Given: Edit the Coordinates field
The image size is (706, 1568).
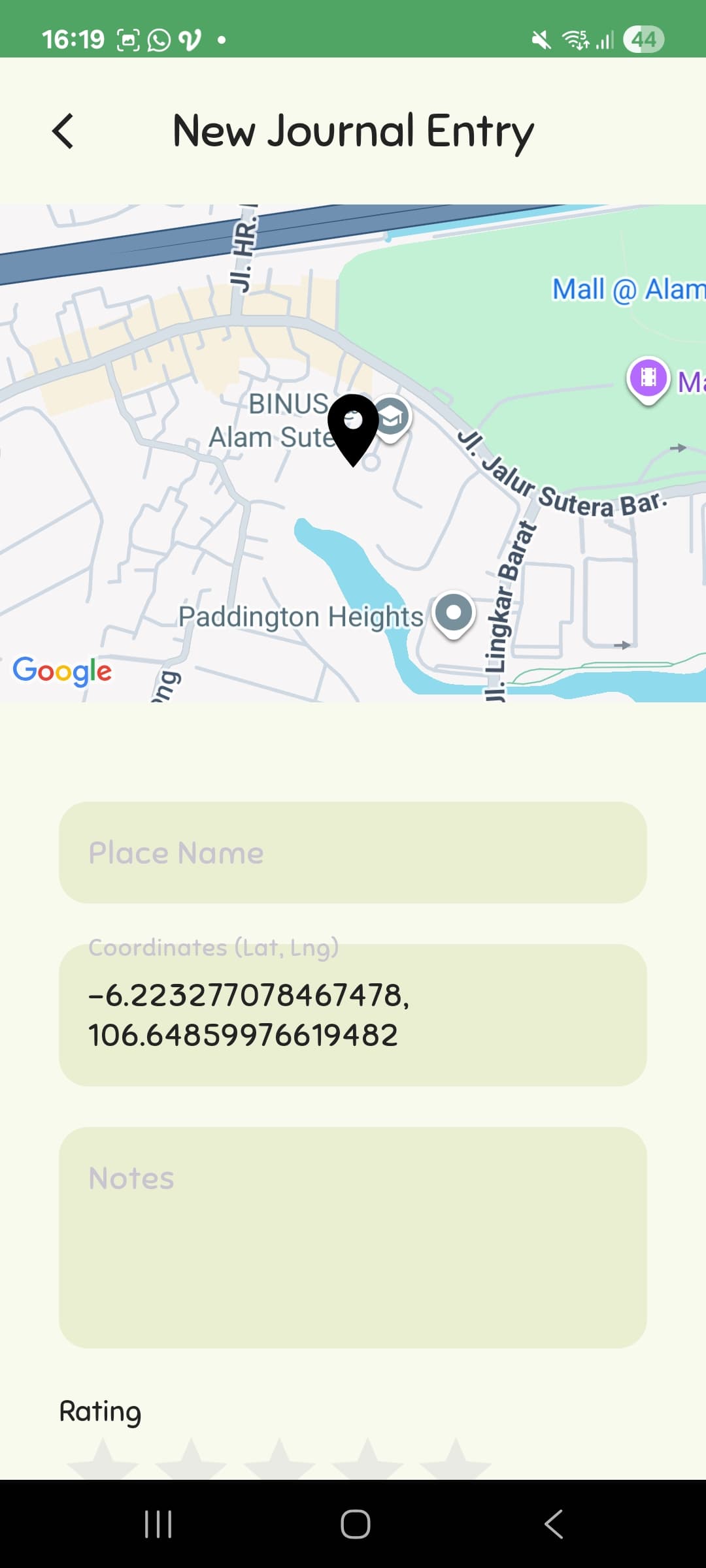Looking at the screenshot, I should (x=353, y=1015).
